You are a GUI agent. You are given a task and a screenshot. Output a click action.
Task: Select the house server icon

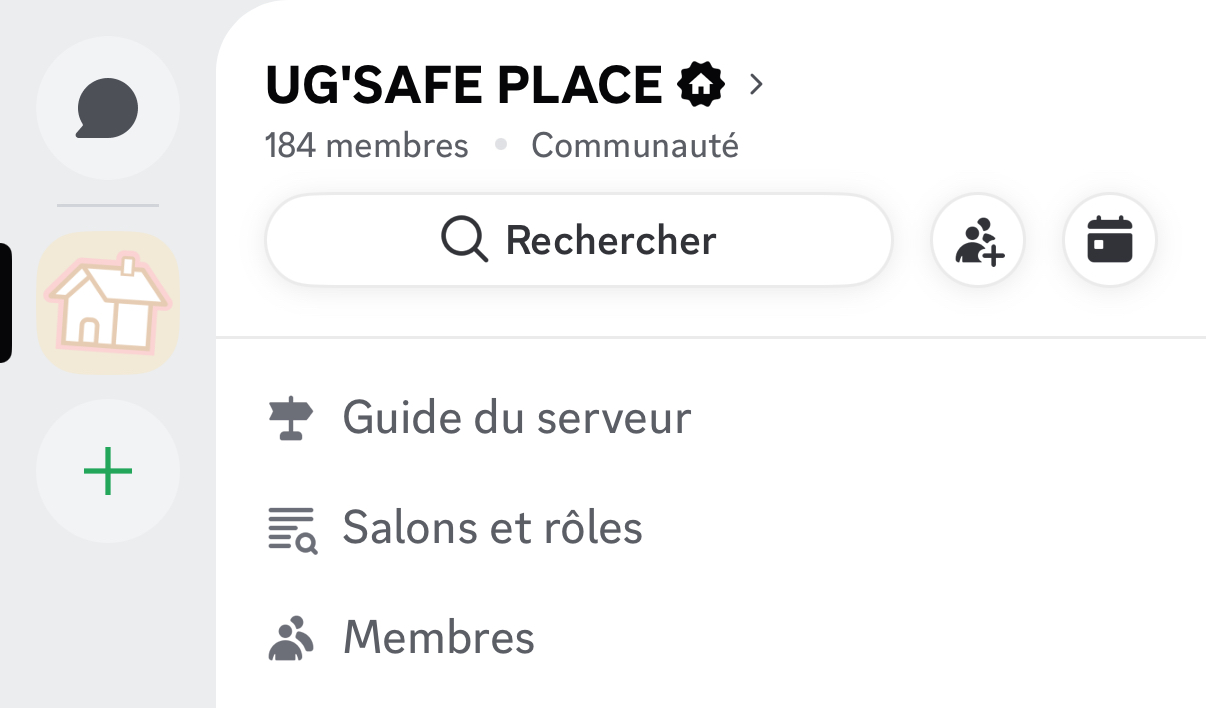108,303
